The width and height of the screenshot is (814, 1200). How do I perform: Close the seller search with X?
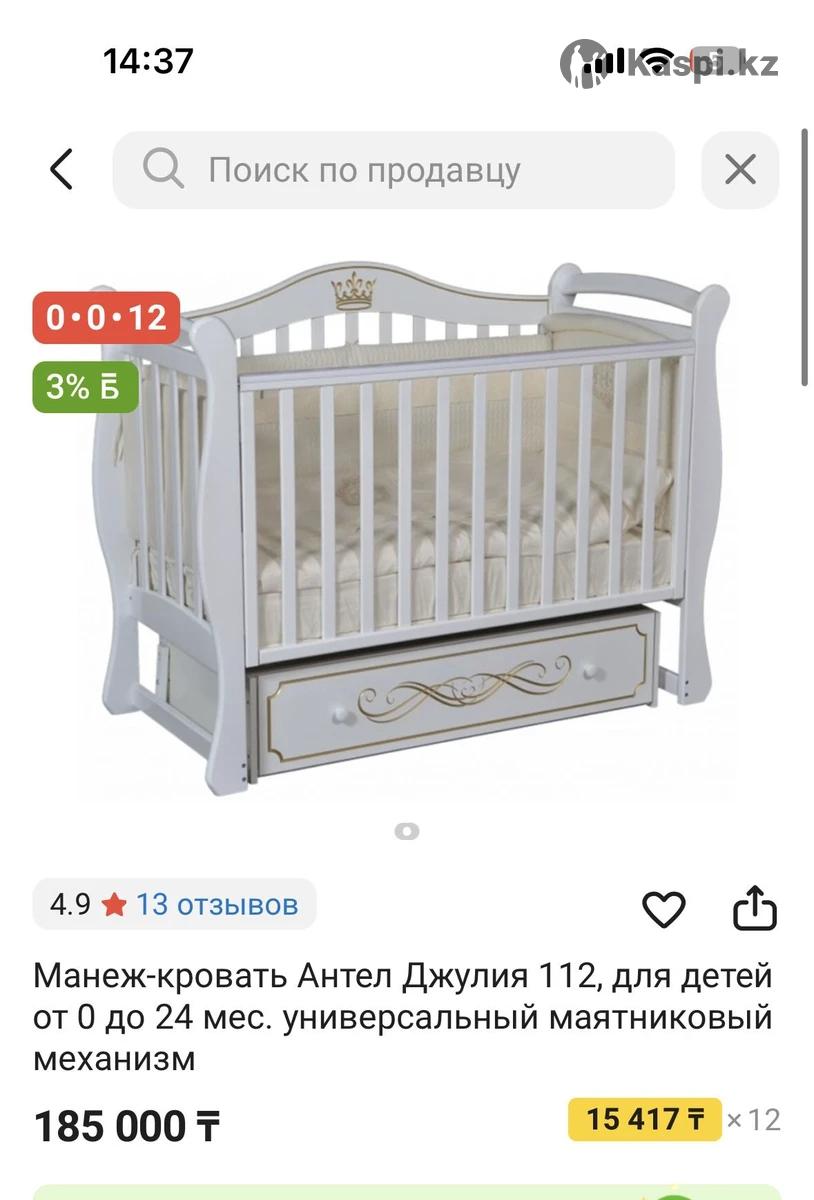coord(739,170)
